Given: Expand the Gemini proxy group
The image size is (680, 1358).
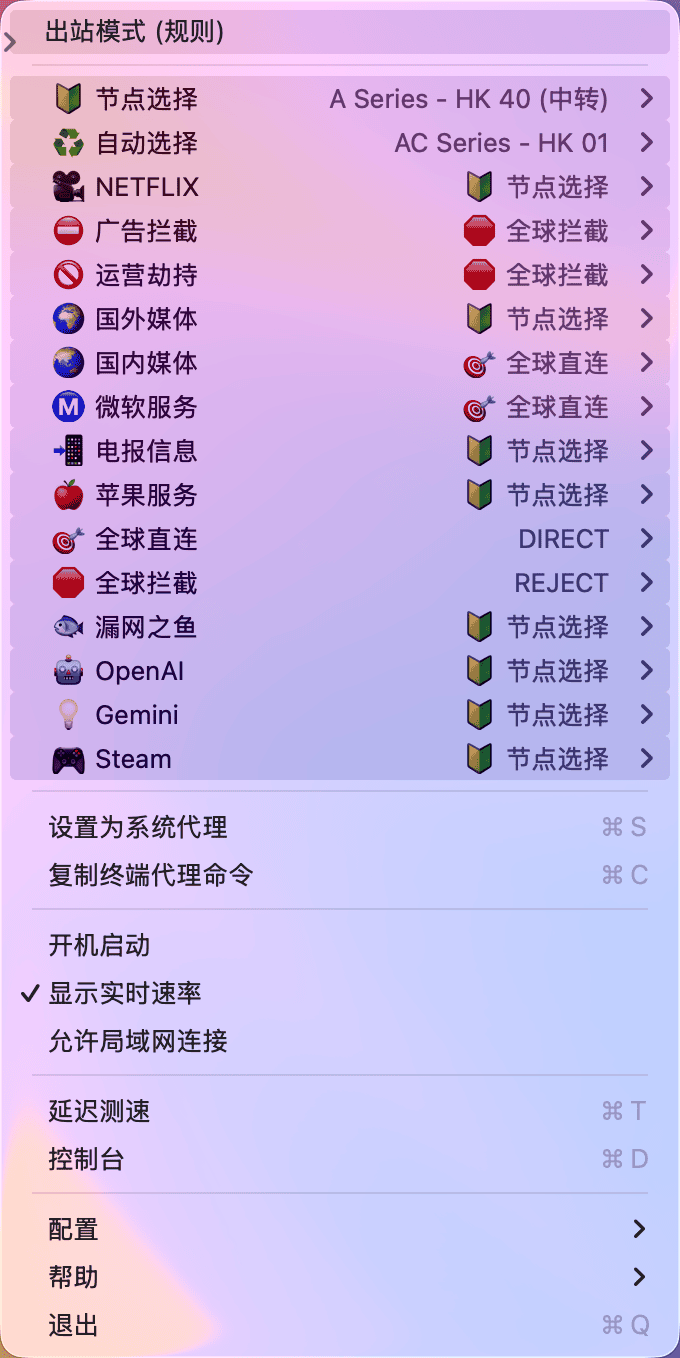Looking at the screenshot, I should coord(340,715).
